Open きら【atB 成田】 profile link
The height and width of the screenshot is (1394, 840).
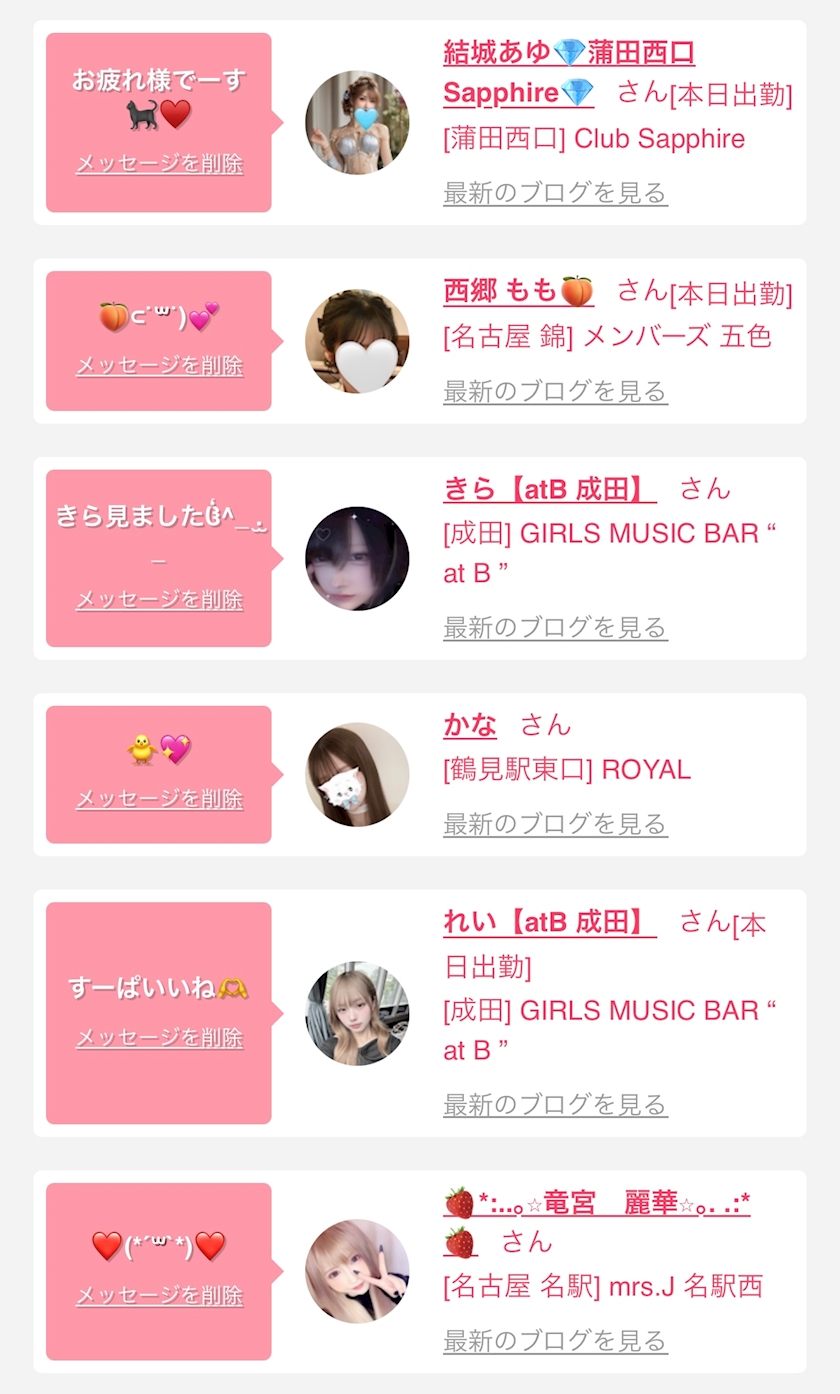click(550, 489)
